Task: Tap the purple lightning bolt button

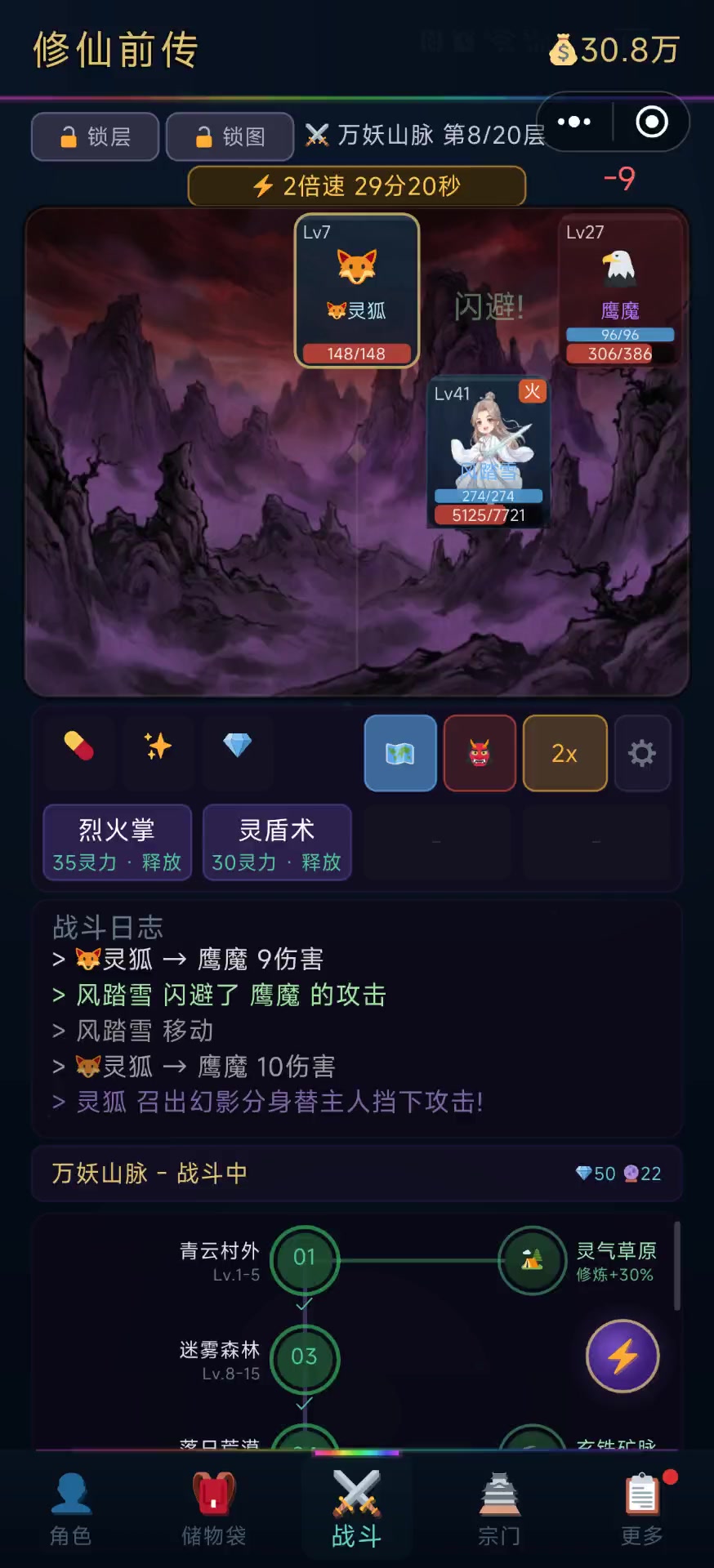Action: pos(623,1356)
